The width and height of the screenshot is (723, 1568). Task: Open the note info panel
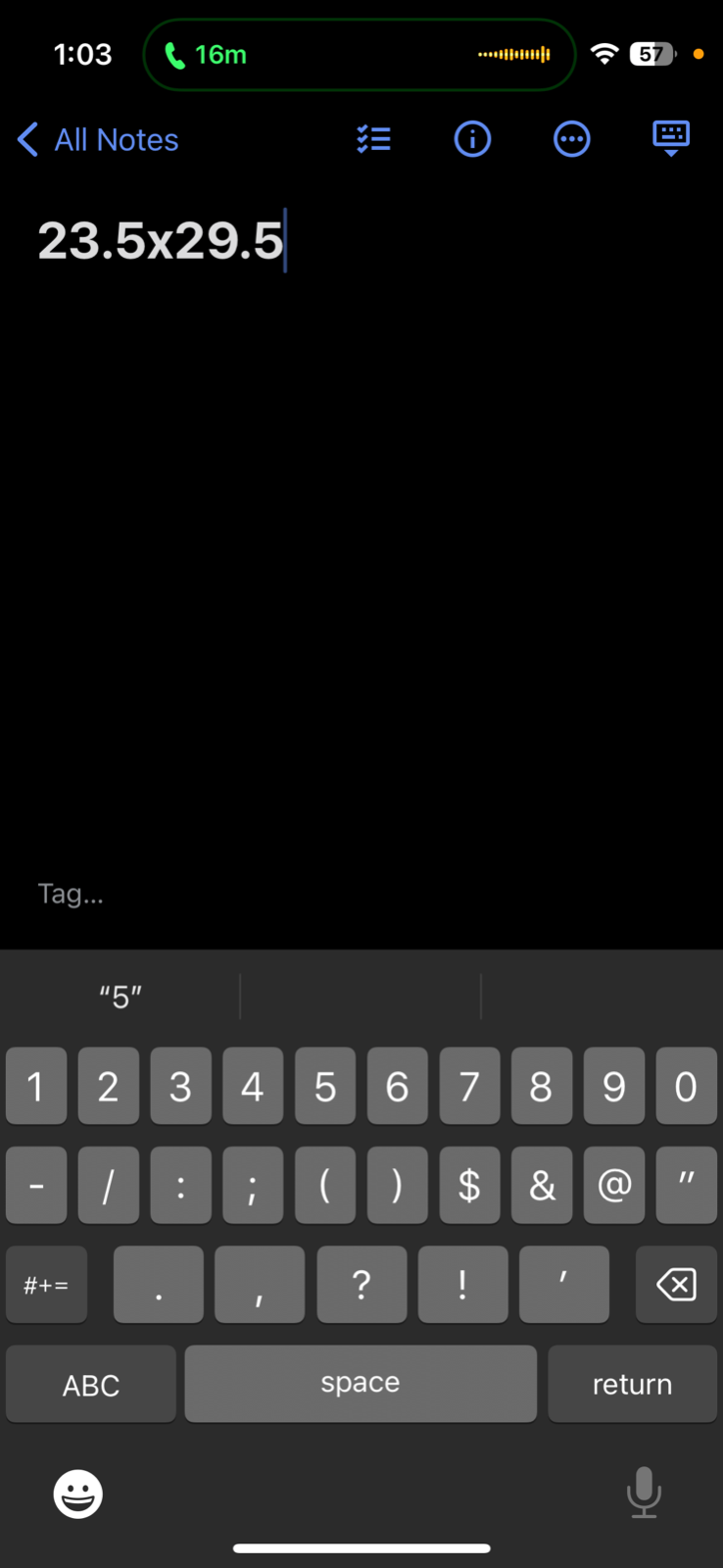[472, 139]
